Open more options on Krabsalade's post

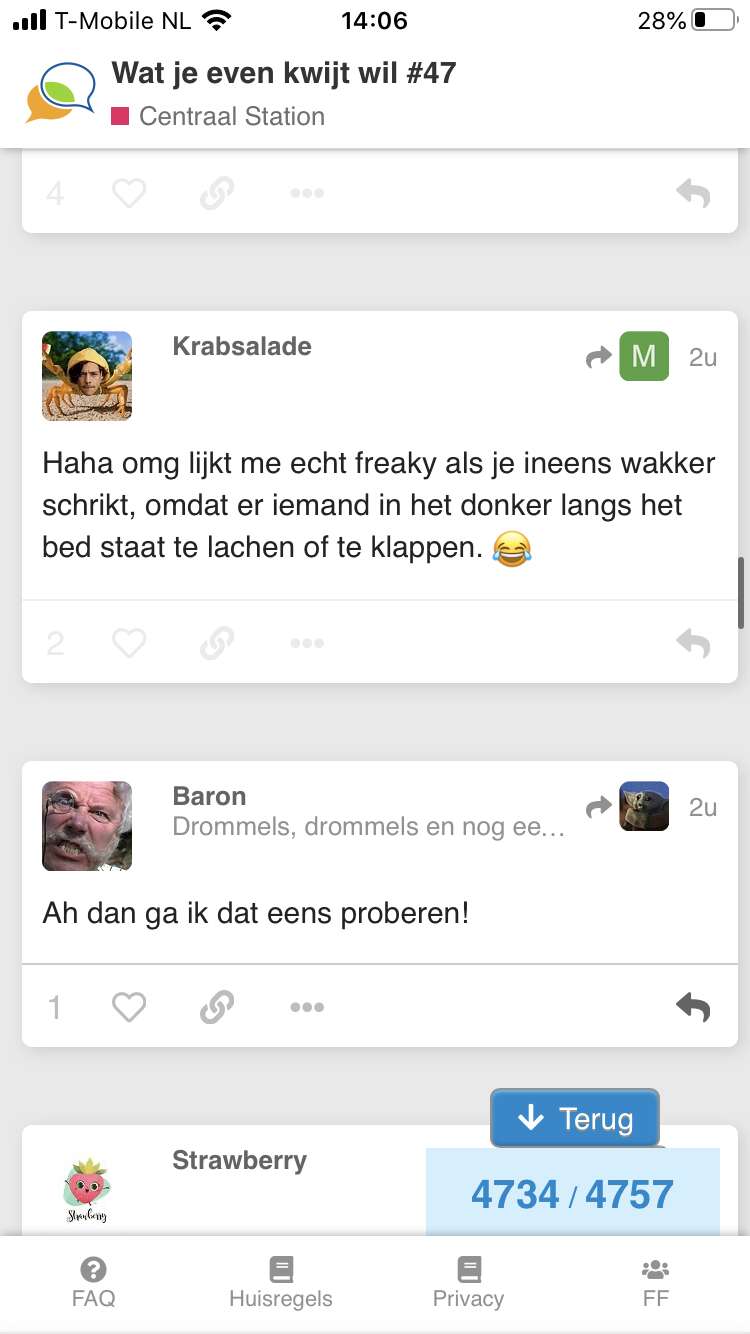tap(306, 643)
